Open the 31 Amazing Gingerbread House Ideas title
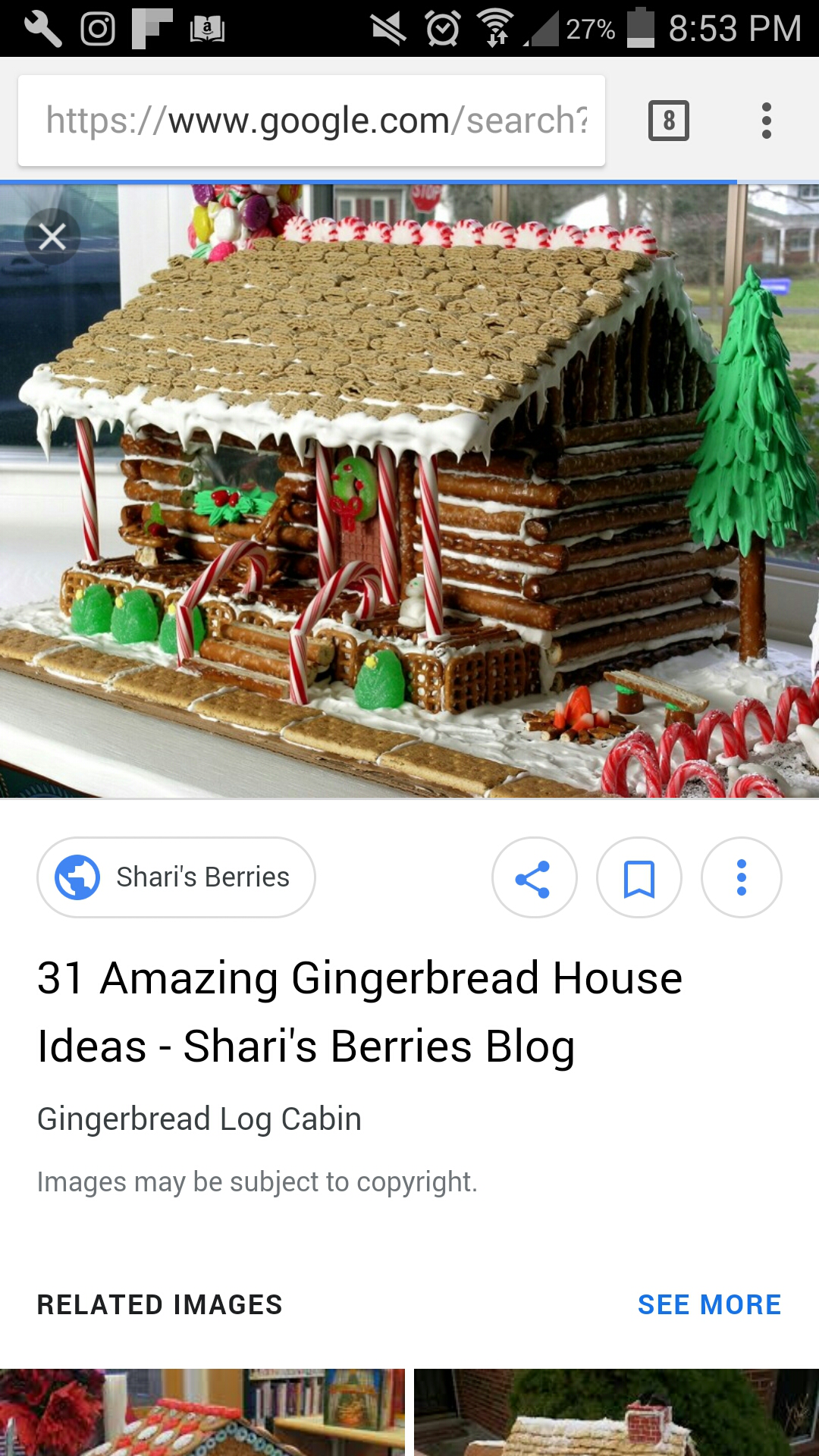Image resolution: width=819 pixels, height=1456 pixels. (359, 1012)
